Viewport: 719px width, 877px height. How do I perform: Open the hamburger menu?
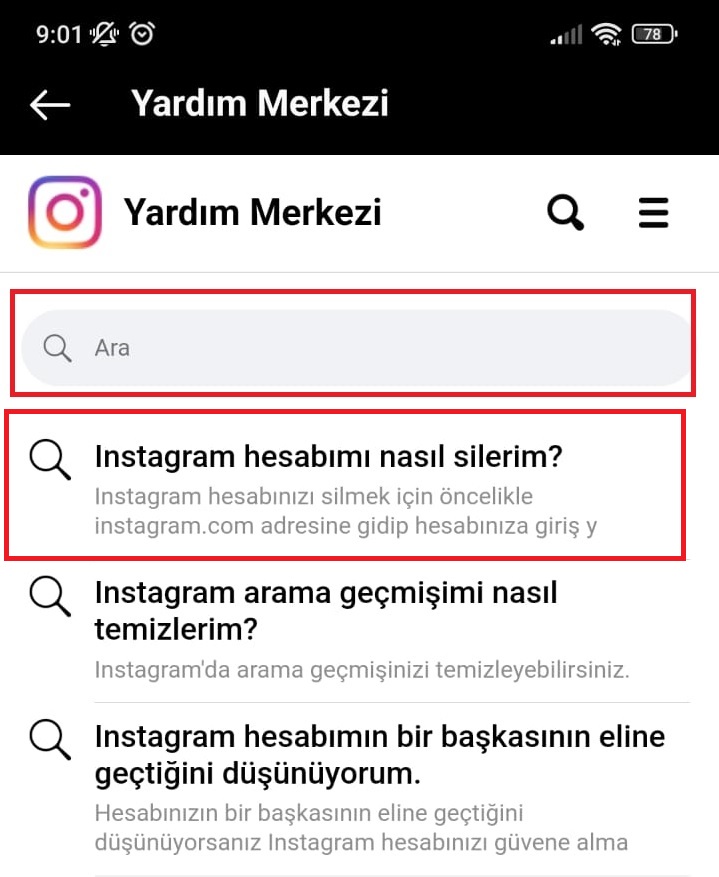(653, 213)
